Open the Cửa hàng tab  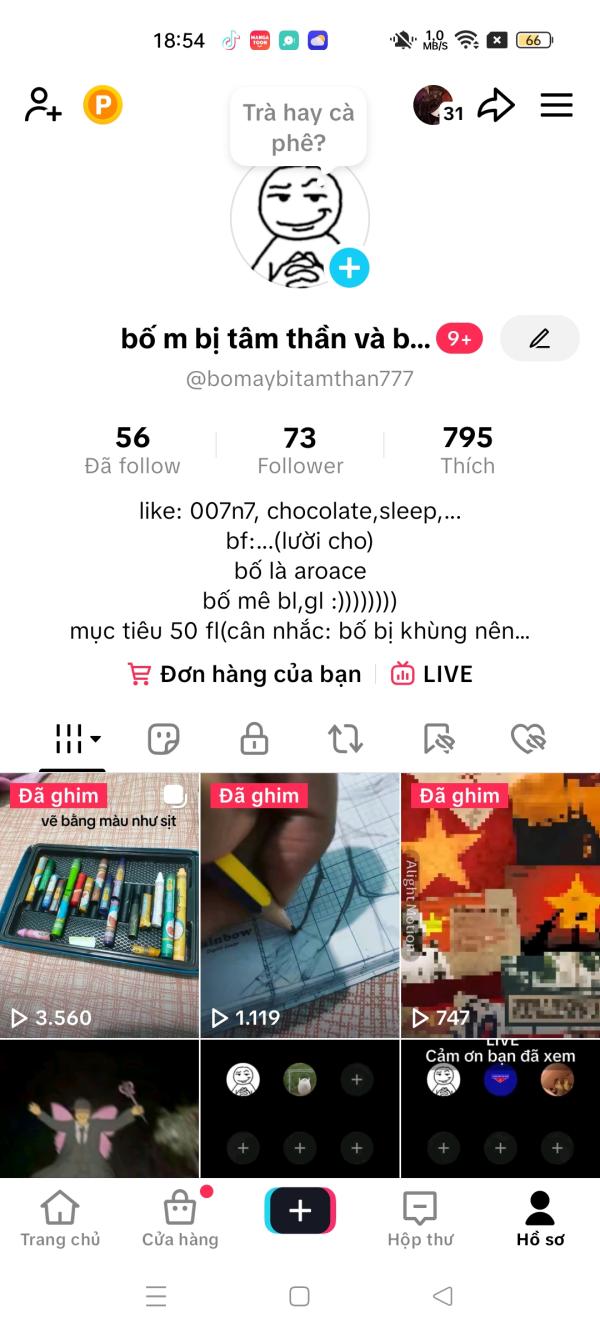pyautogui.click(x=180, y=1219)
